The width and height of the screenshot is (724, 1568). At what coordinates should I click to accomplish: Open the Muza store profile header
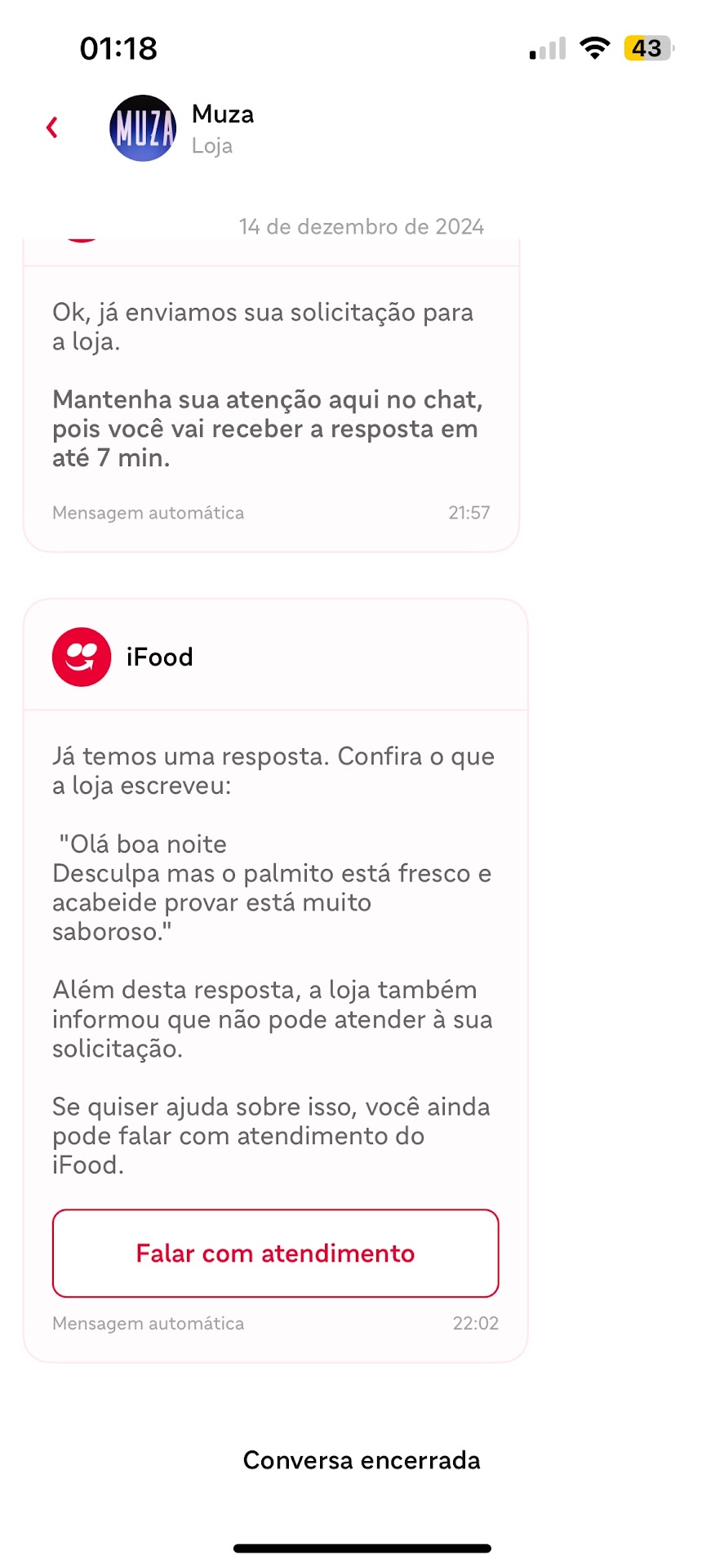coord(183,128)
